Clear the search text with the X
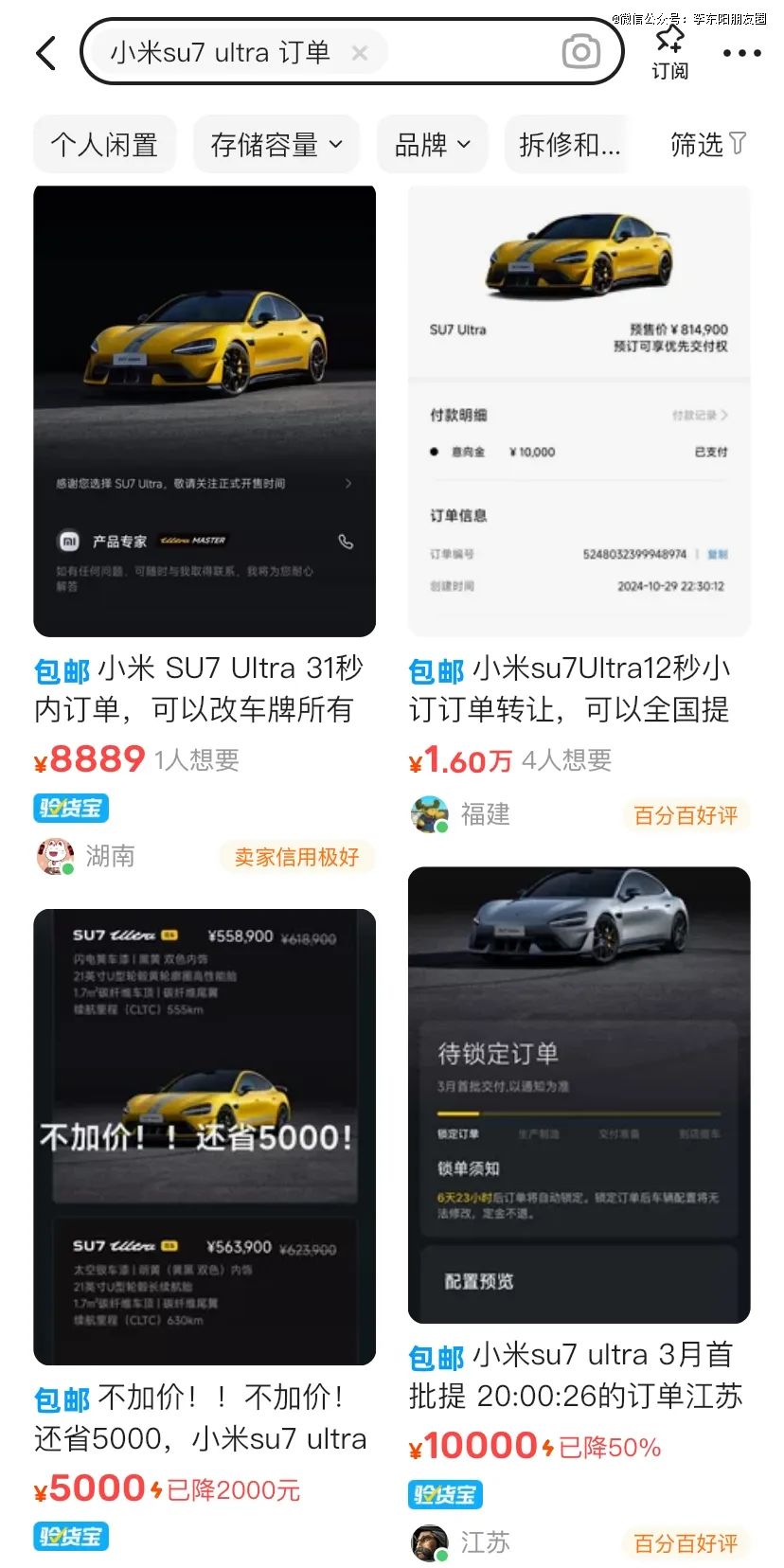The image size is (784, 1568). pyautogui.click(x=360, y=53)
